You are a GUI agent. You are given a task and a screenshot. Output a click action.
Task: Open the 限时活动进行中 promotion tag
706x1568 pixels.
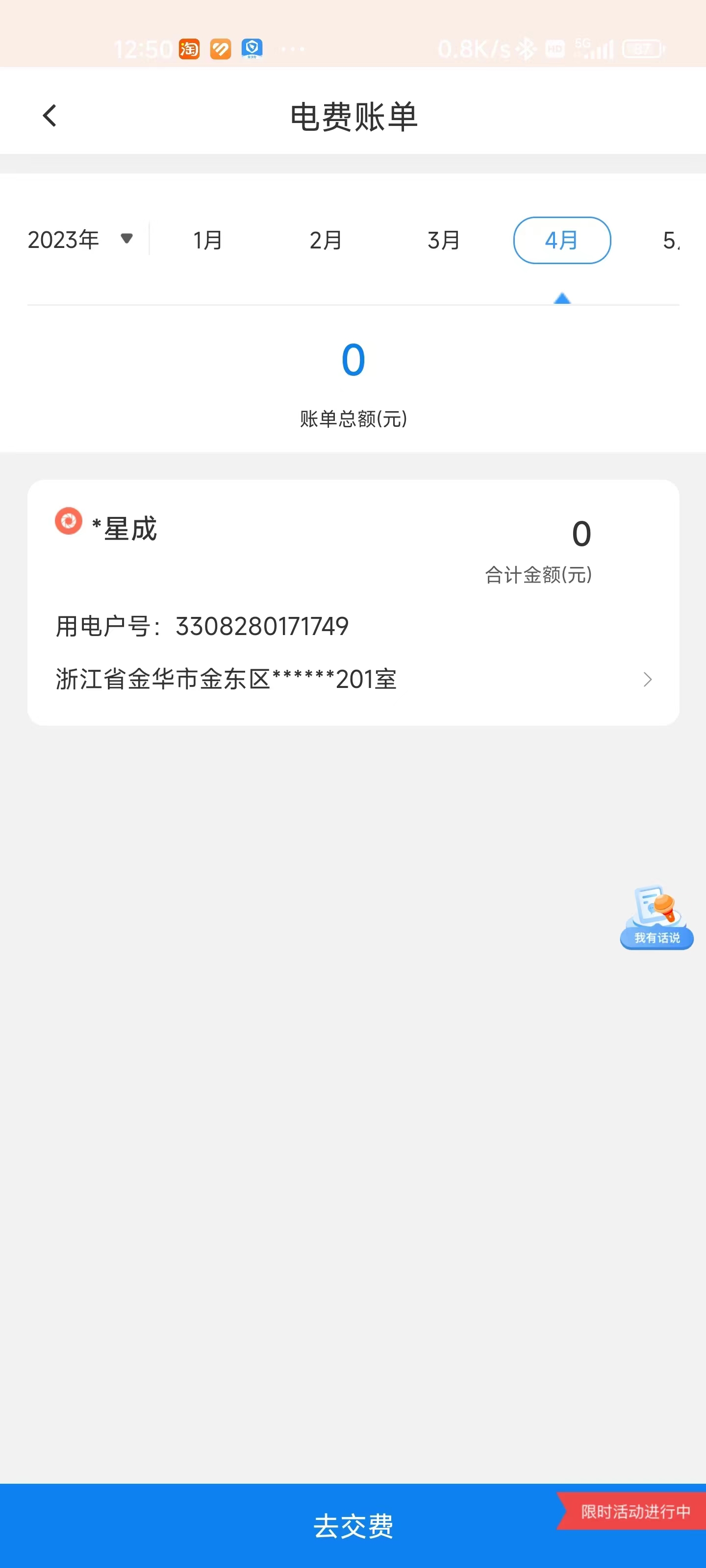click(x=634, y=1511)
